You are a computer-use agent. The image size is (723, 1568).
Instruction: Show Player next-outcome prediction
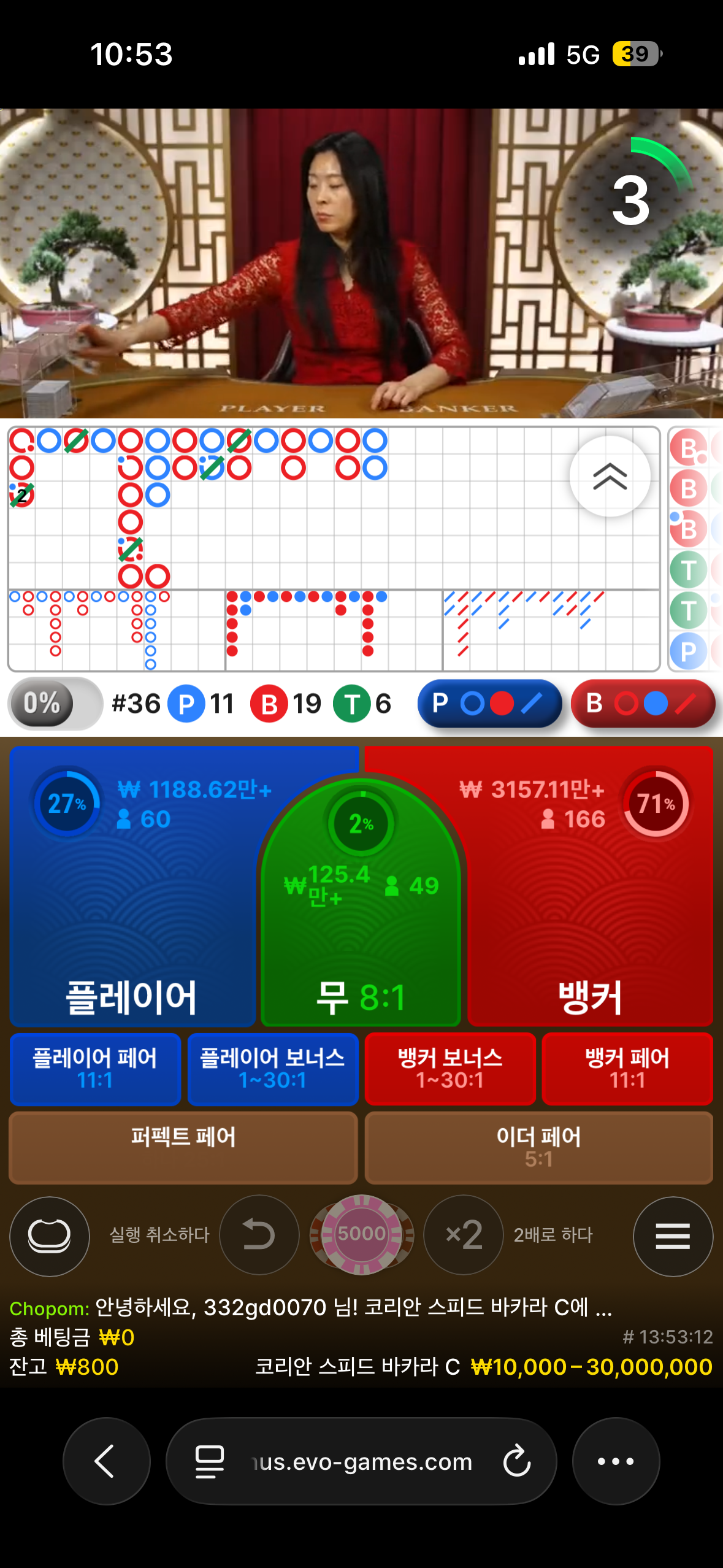489,704
